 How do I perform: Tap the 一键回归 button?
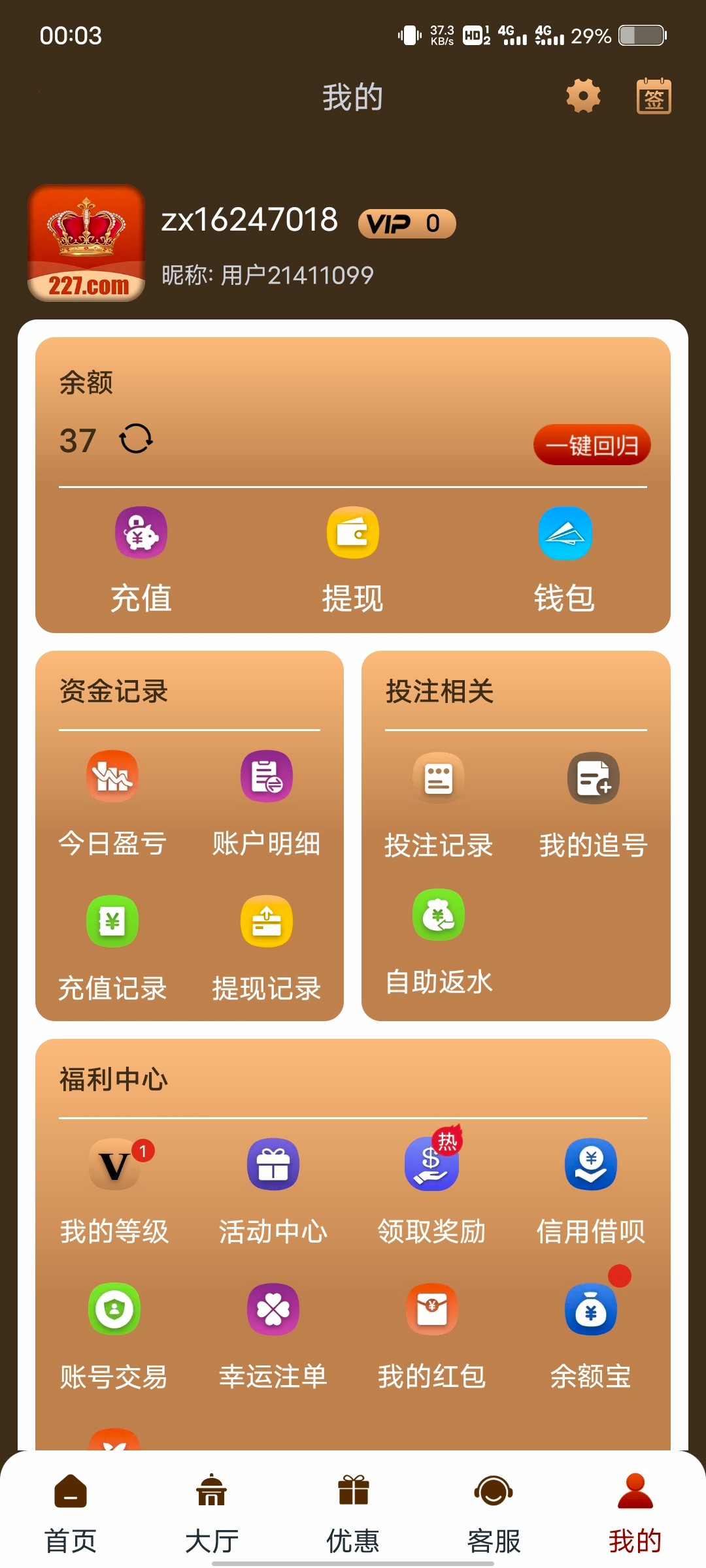(x=591, y=444)
